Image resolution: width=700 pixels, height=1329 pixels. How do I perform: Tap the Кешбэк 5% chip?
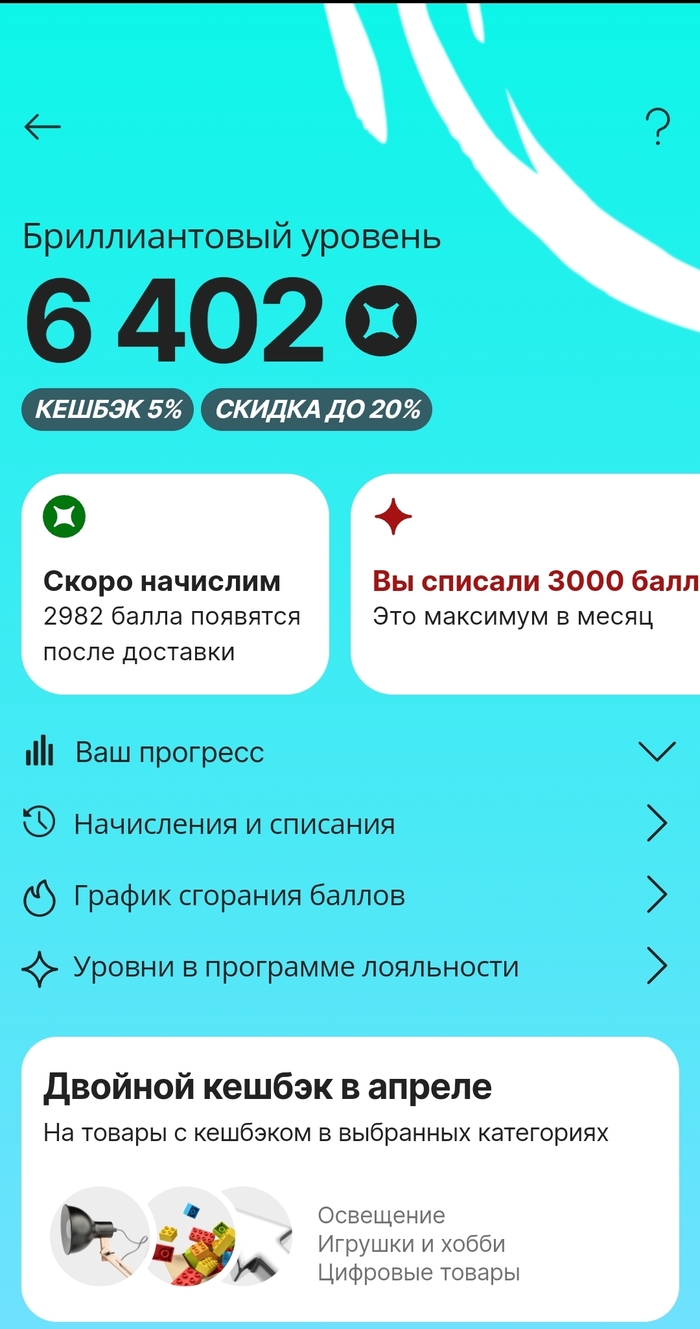108,410
